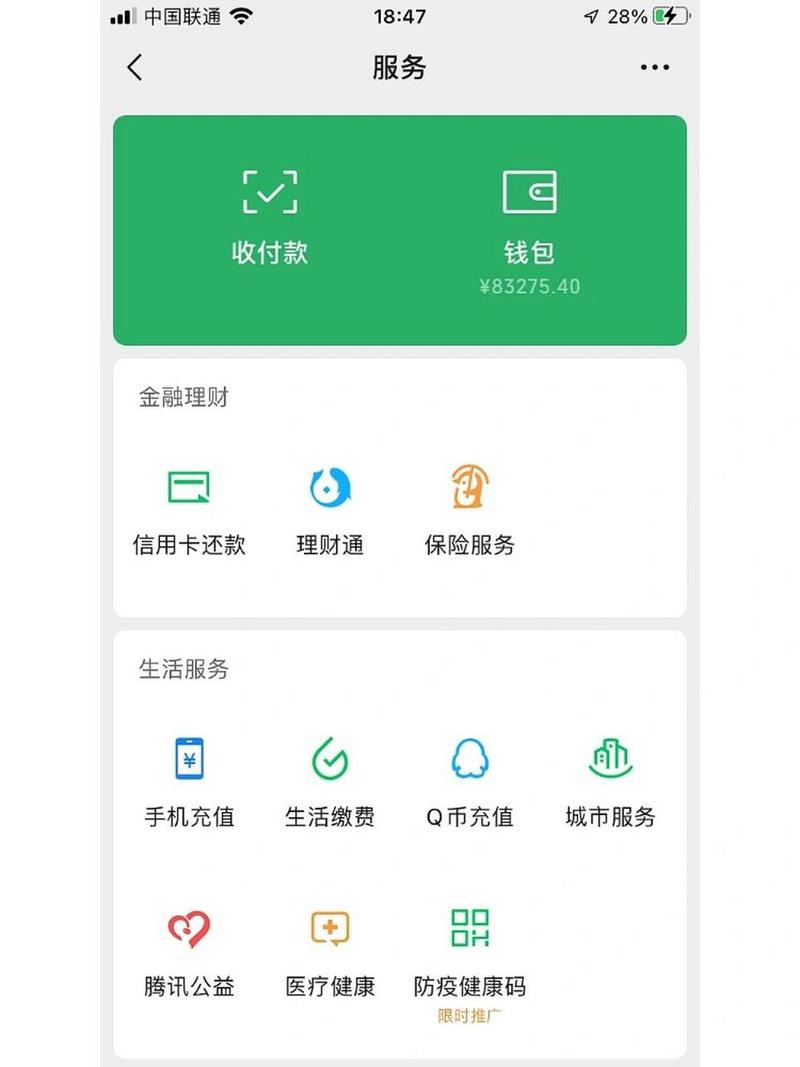Open 腾讯公益 Tencent charity
Viewport: 800px width, 1067px height.
coord(190,950)
